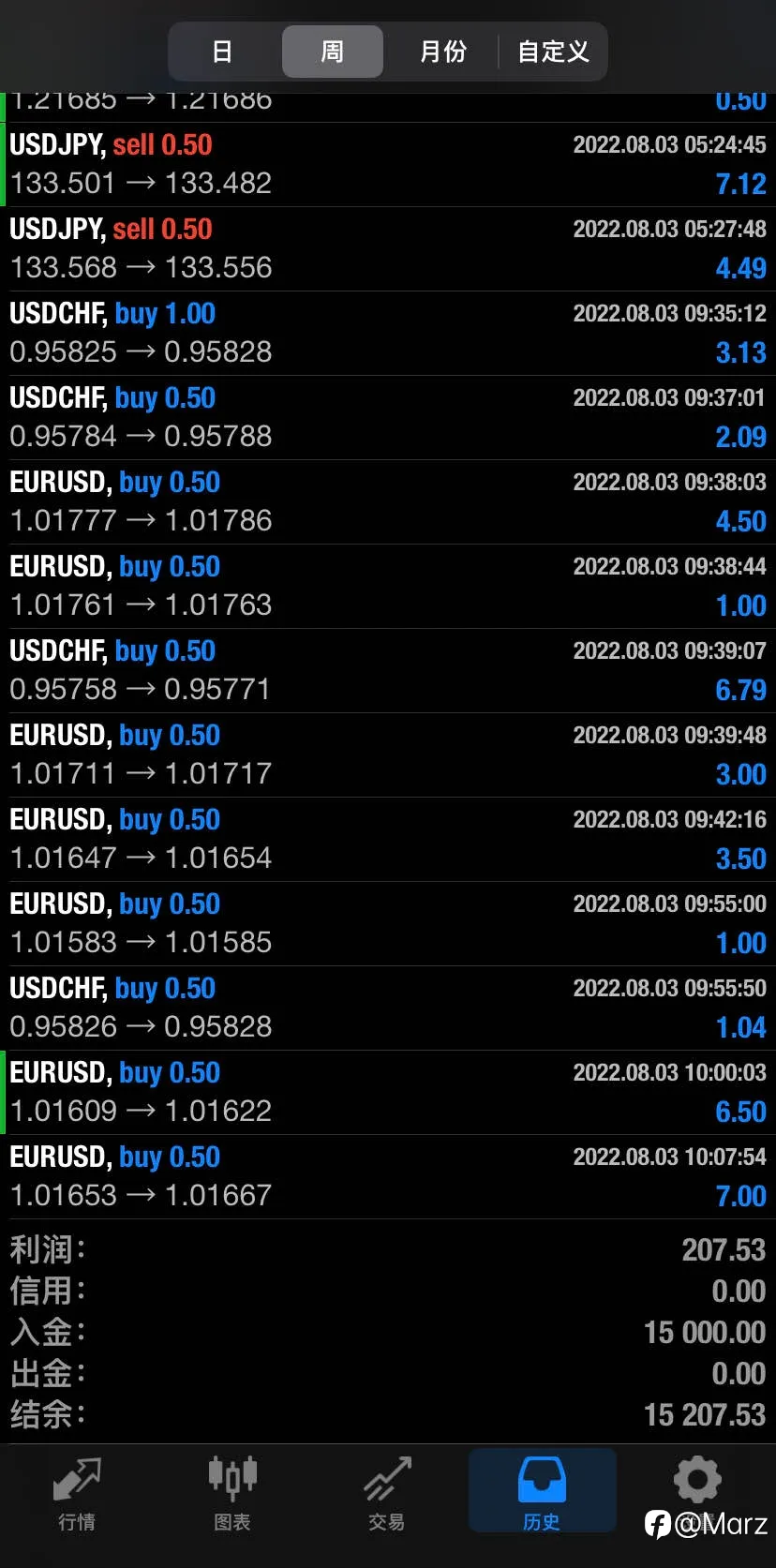Expand the EURUSD trade with profit 7.00
Viewport: 776px width, 1568px height.
pyautogui.click(x=388, y=1177)
